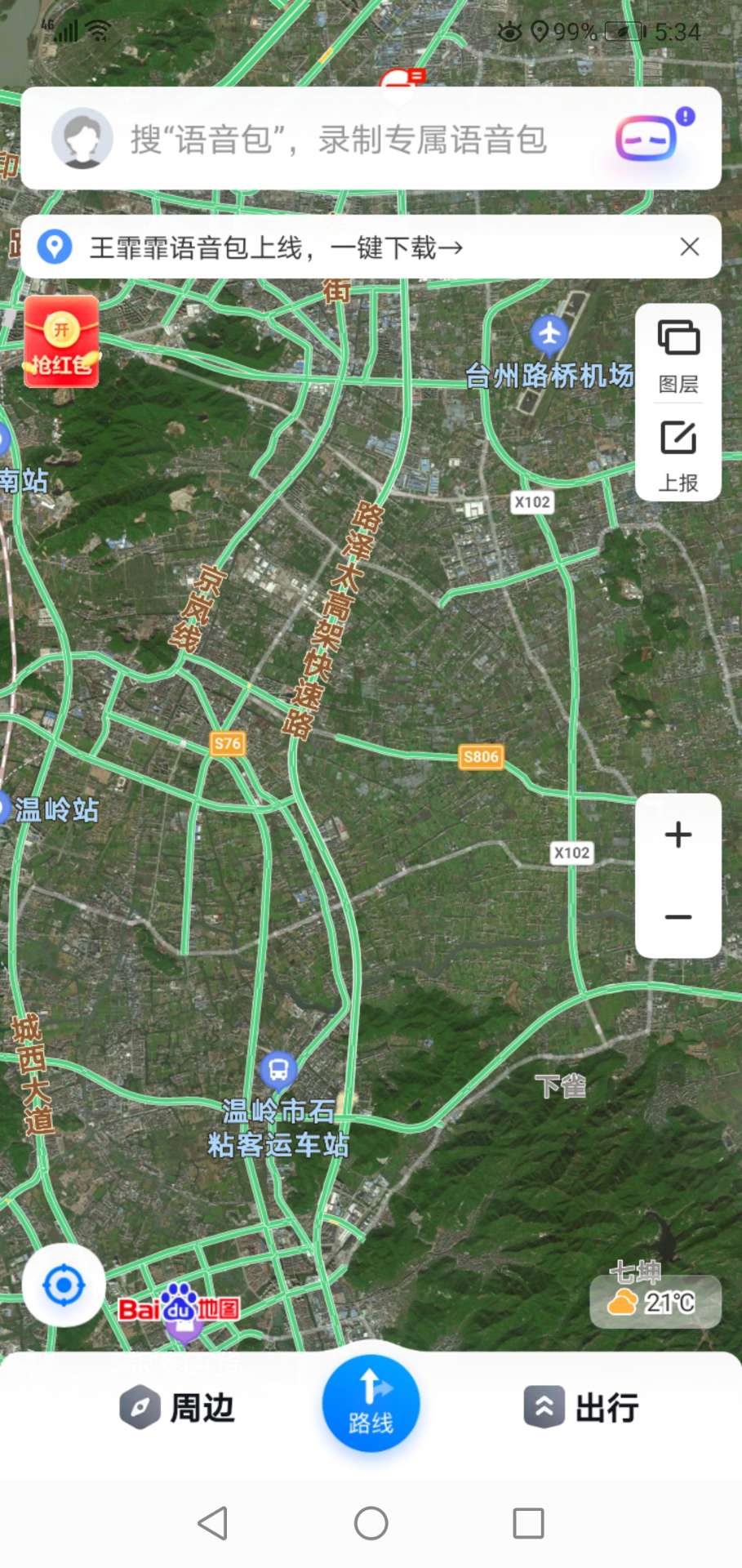
Task: Zoom in with the plus button
Action: point(678,835)
